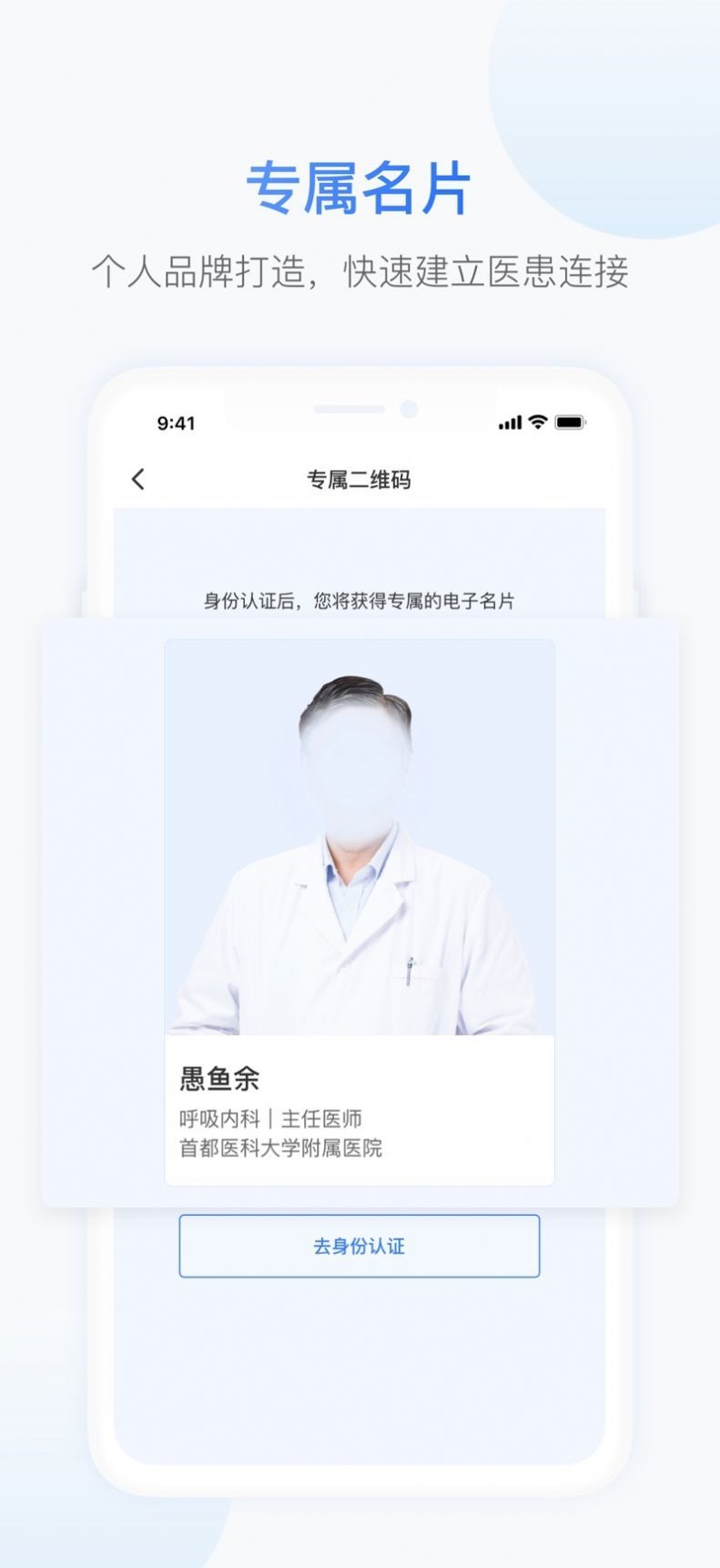Click the navigation bar header
The height and width of the screenshot is (1568, 720).
(360, 477)
